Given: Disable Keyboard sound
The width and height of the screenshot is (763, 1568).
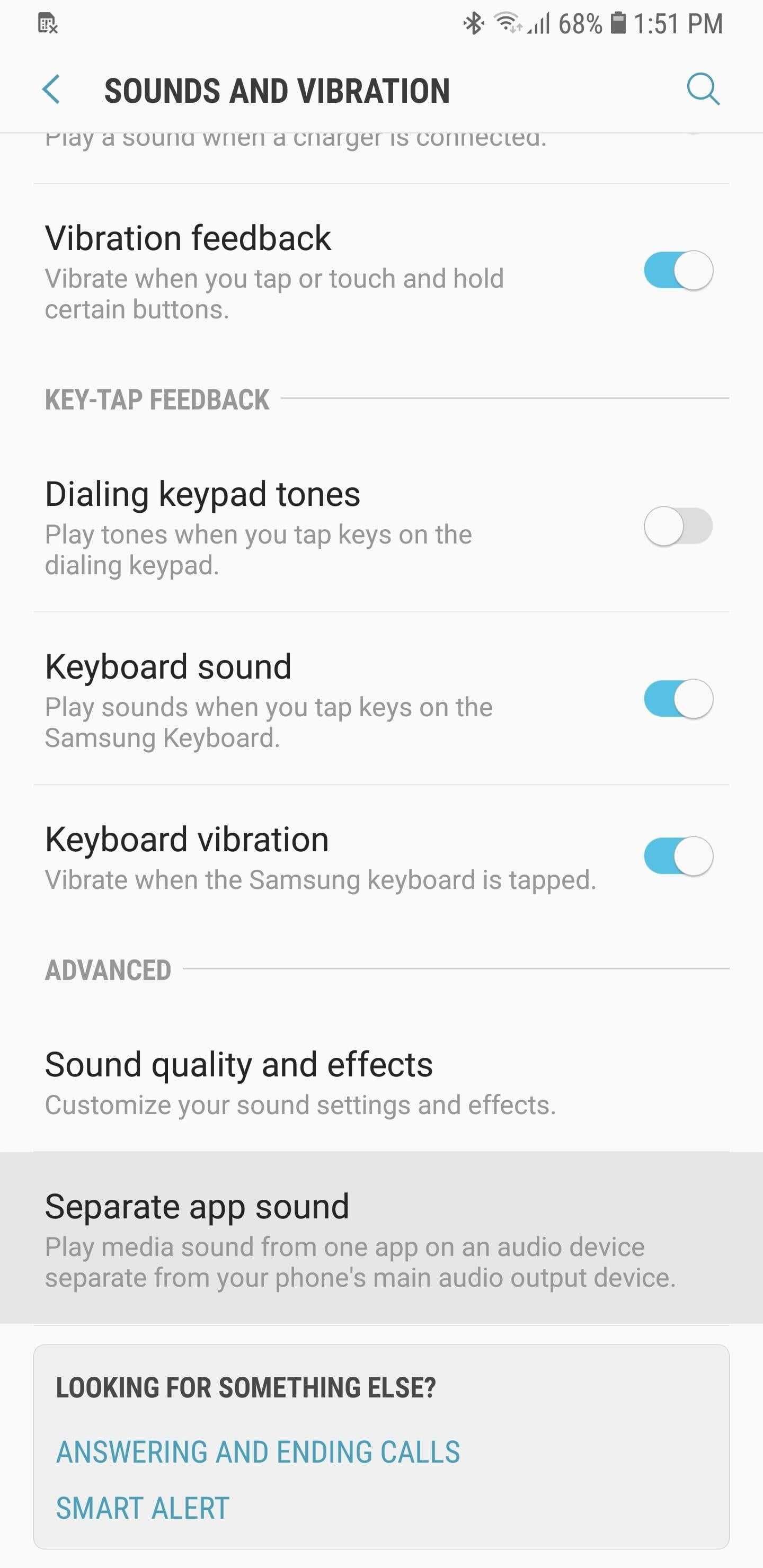Looking at the screenshot, I should pos(678,699).
